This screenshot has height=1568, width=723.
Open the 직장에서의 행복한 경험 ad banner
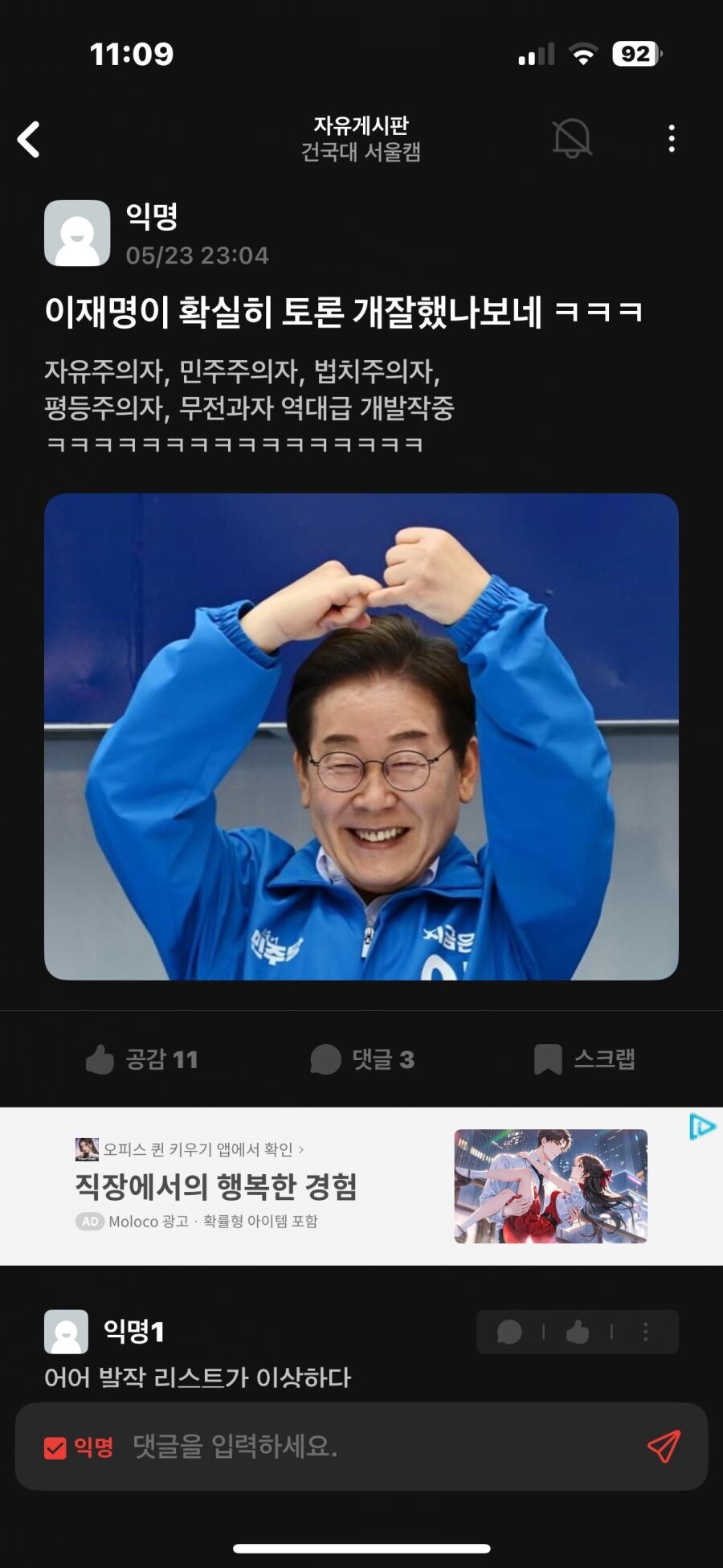point(361,1186)
